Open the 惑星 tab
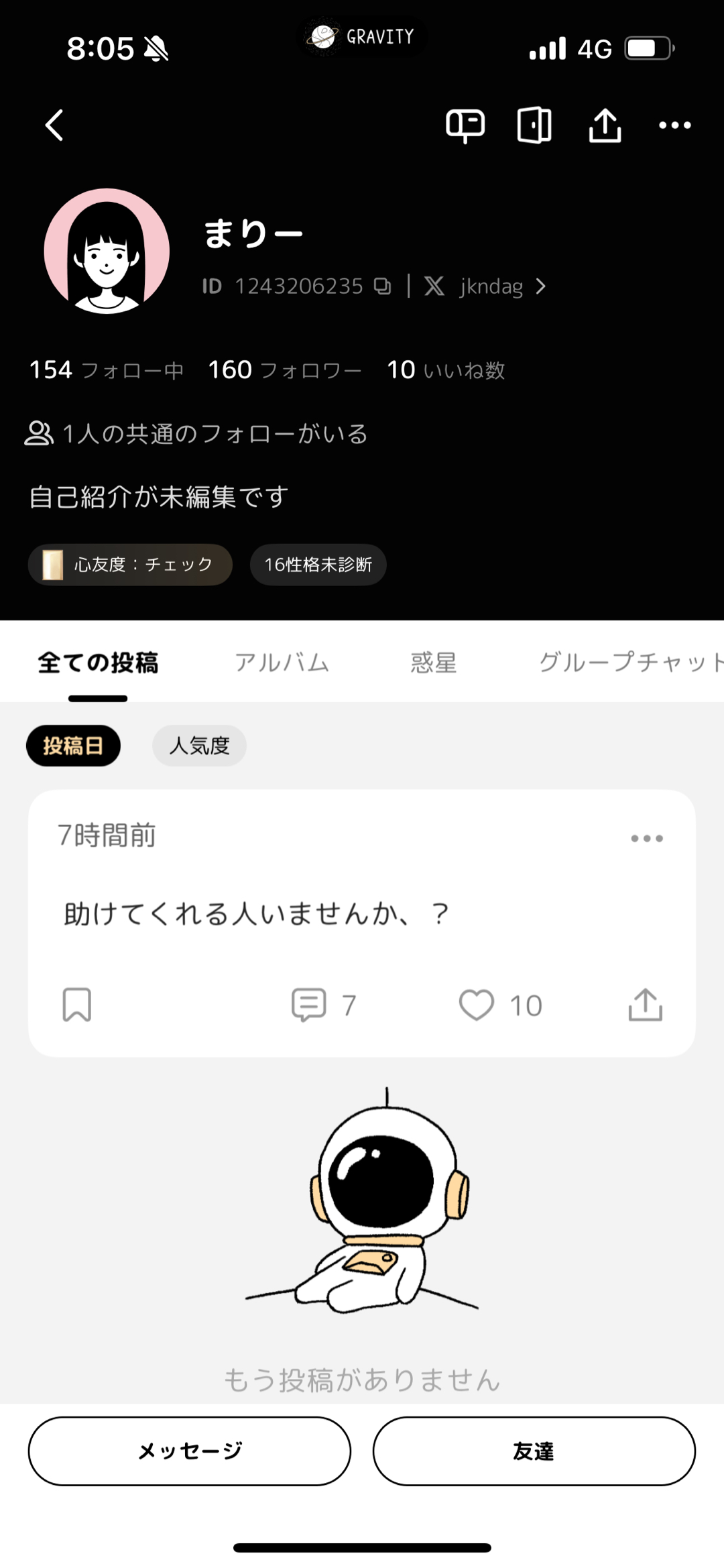This screenshot has width=724, height=1568. 432,662
